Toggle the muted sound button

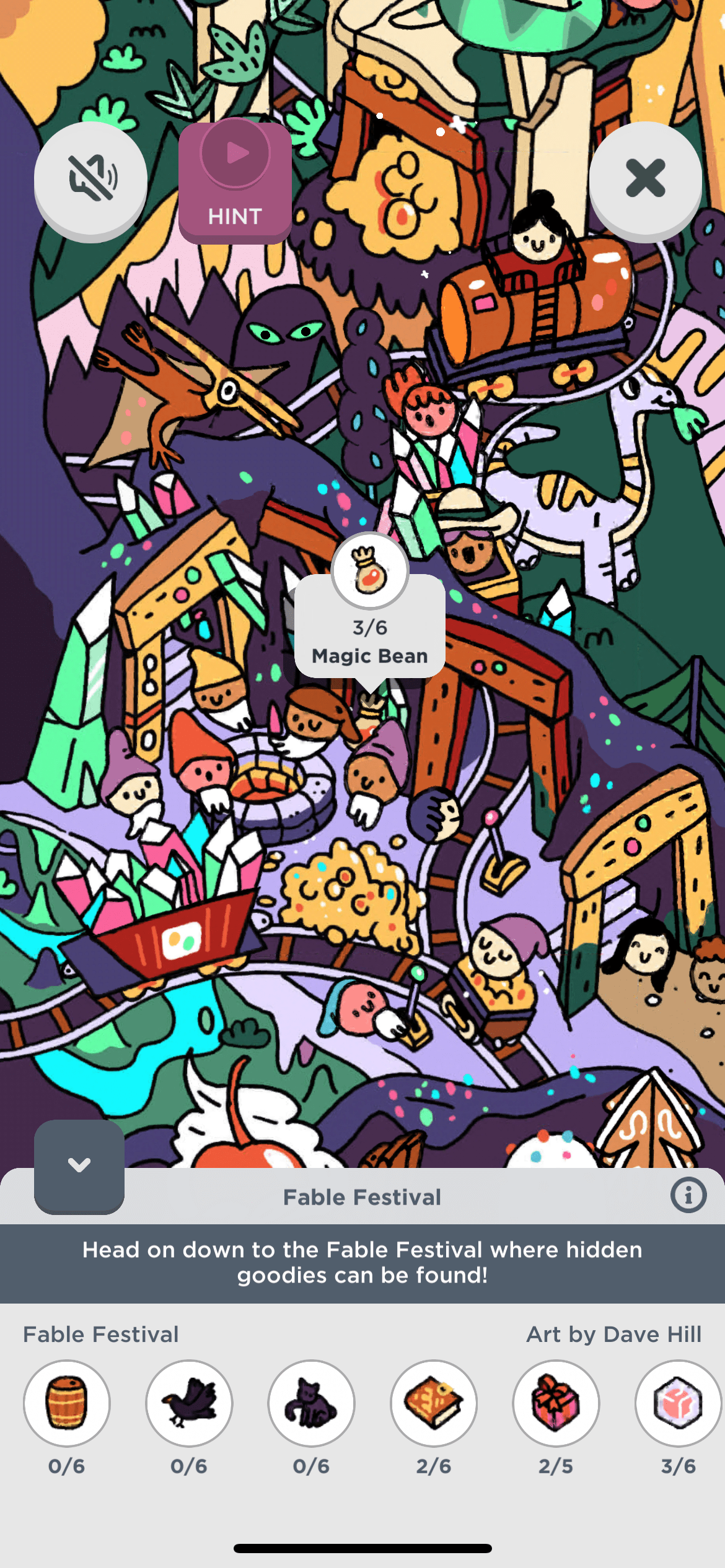[90, 179]
